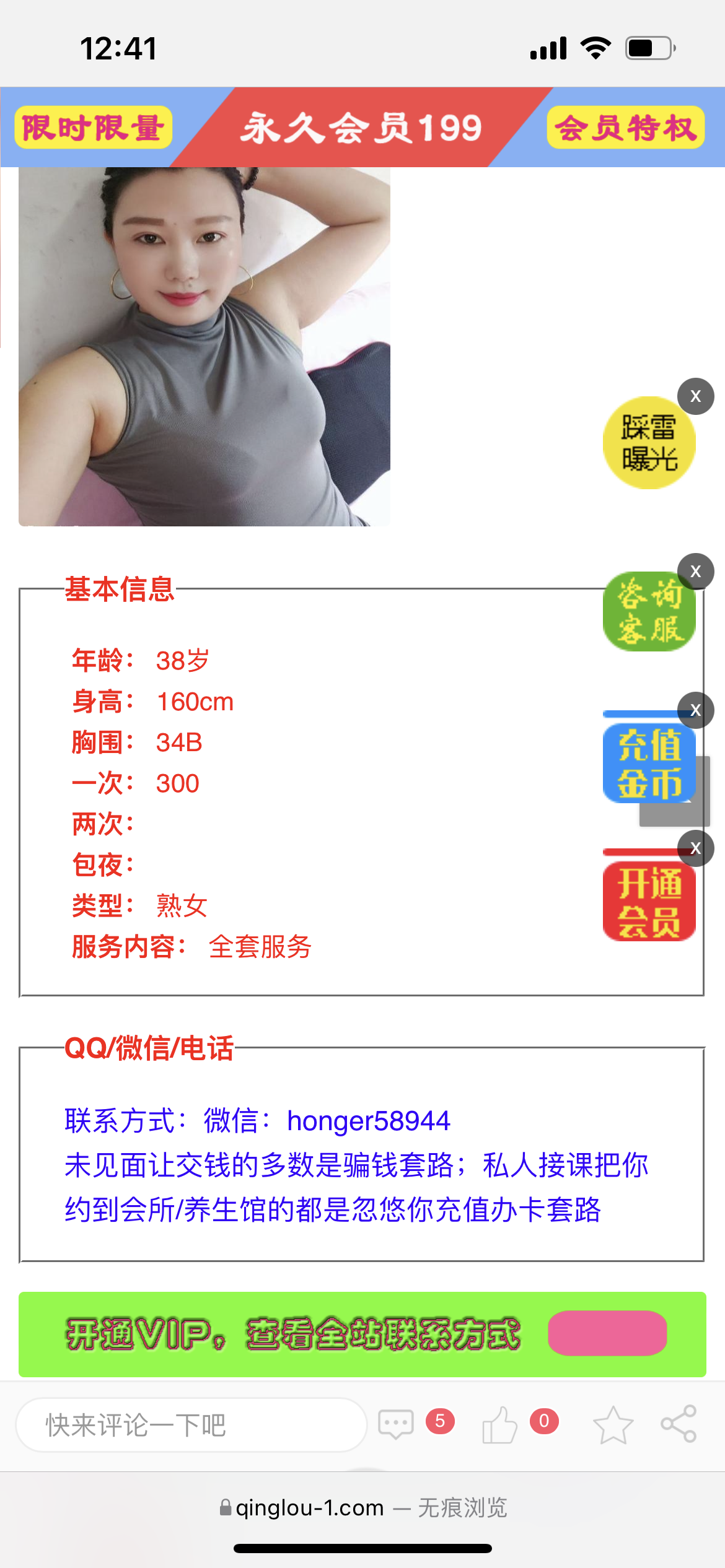The width and height of the screenshot is (725, 1568).
Task: Close the 咨询客服 floating button
Action: point(695,571)
